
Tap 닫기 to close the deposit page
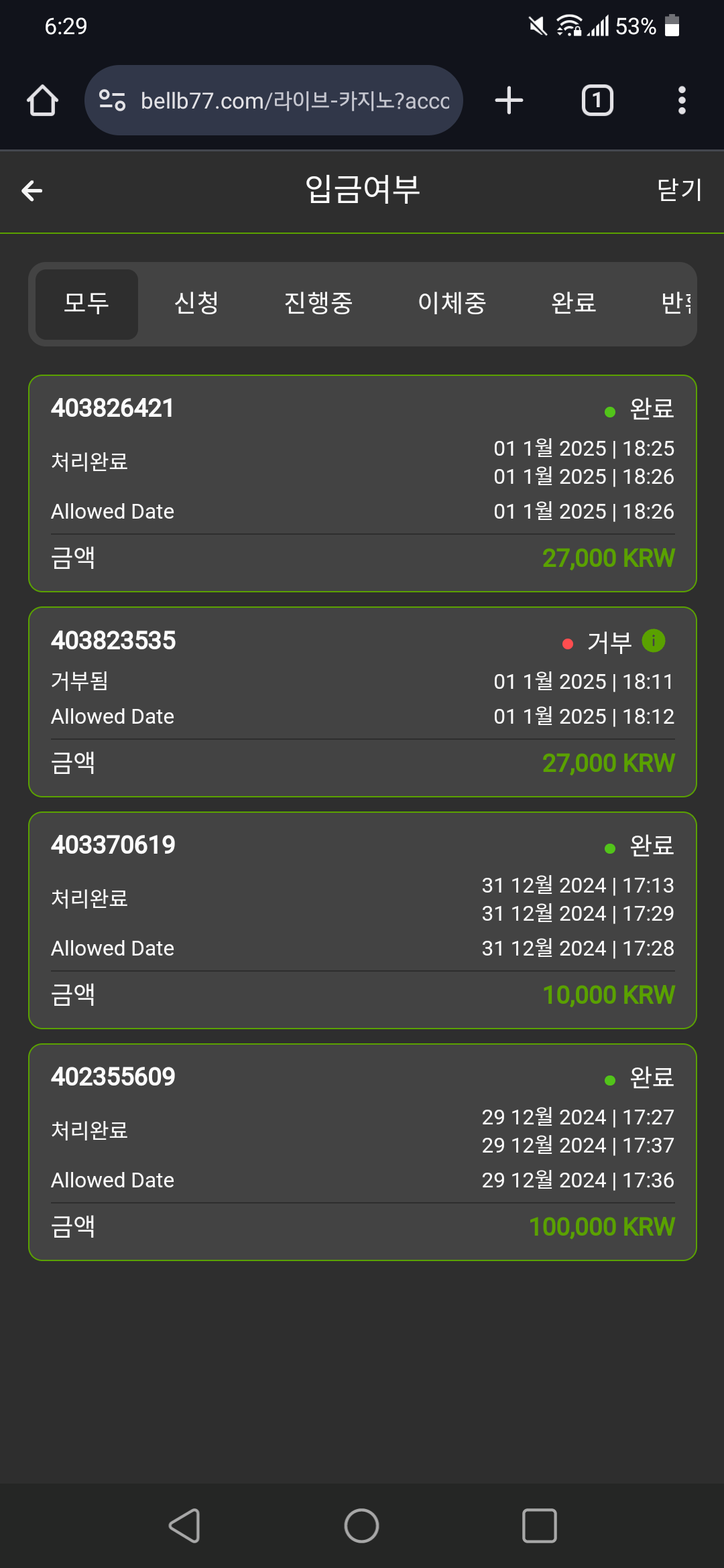pos(679,190)
